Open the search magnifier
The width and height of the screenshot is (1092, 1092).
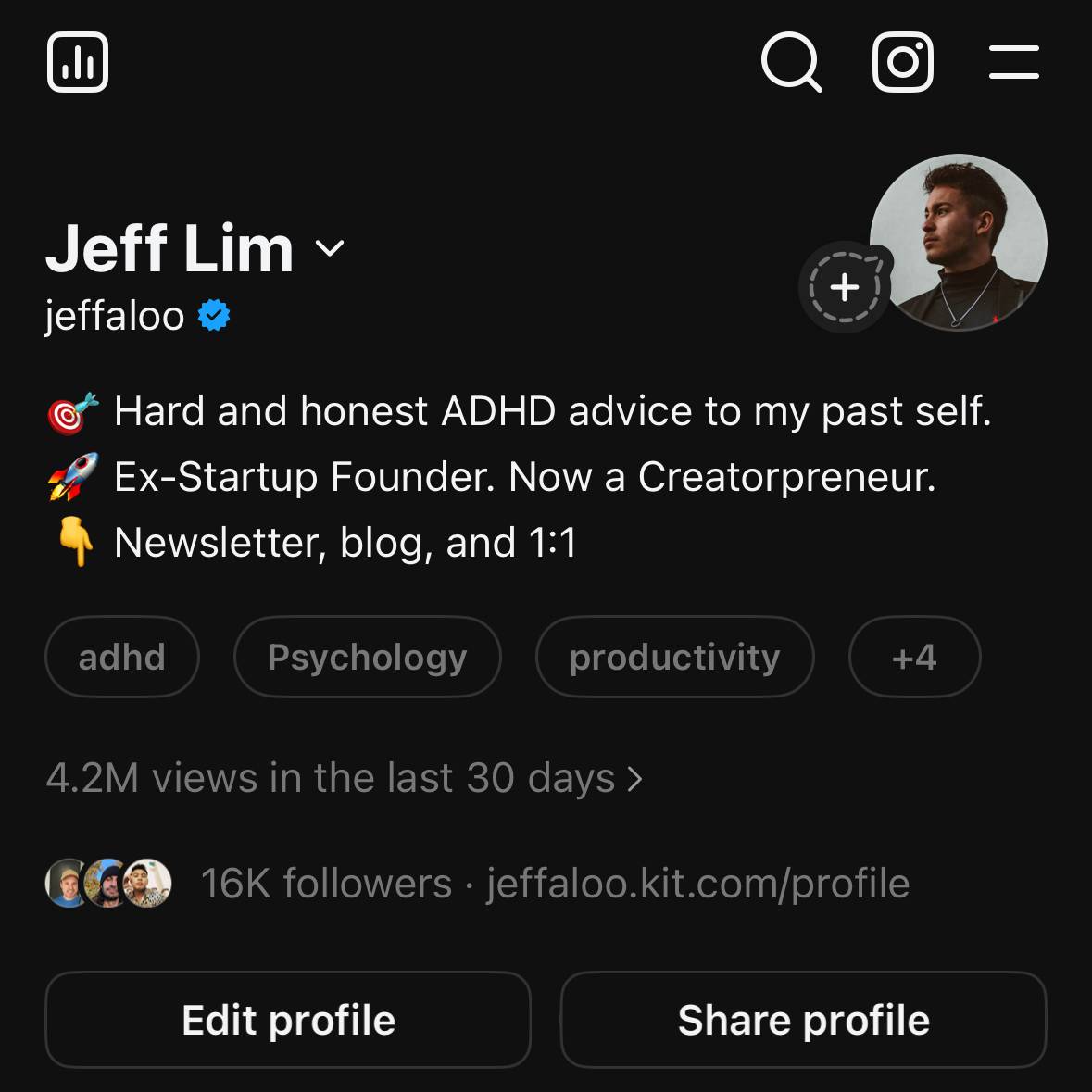[x=792, y=63]
